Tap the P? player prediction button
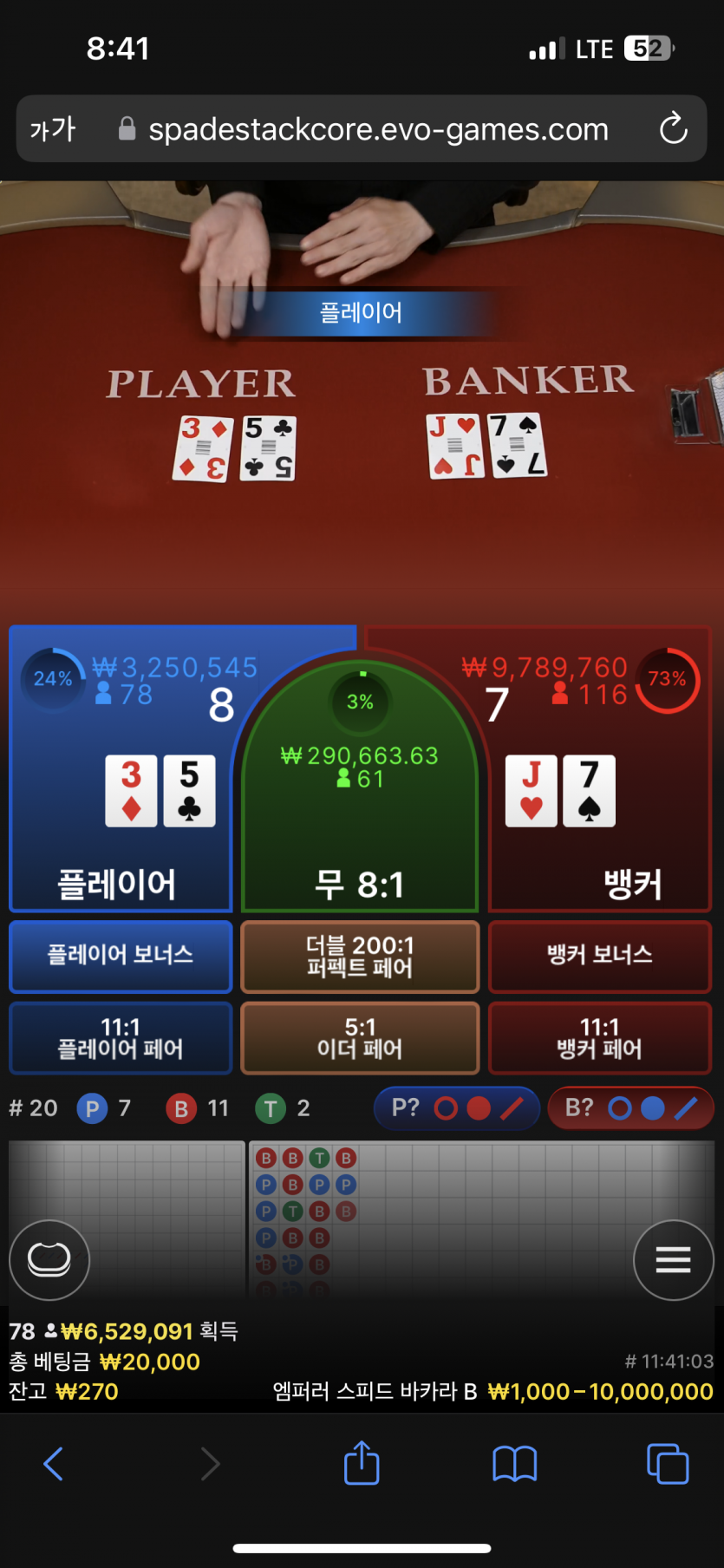The height and width of the screenshot is (1568, 724). 457,1108
